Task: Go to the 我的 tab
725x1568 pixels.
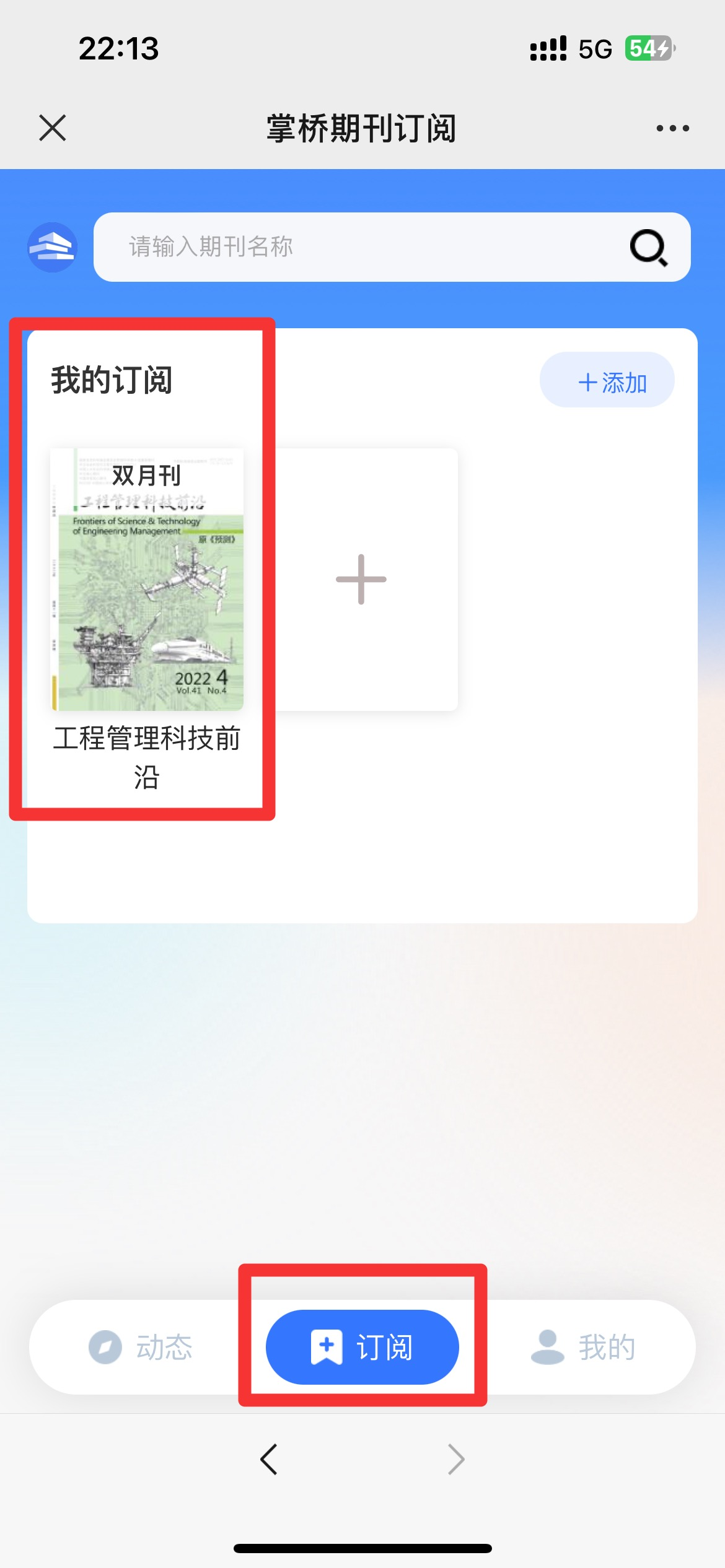Action: pos(584,1347)
